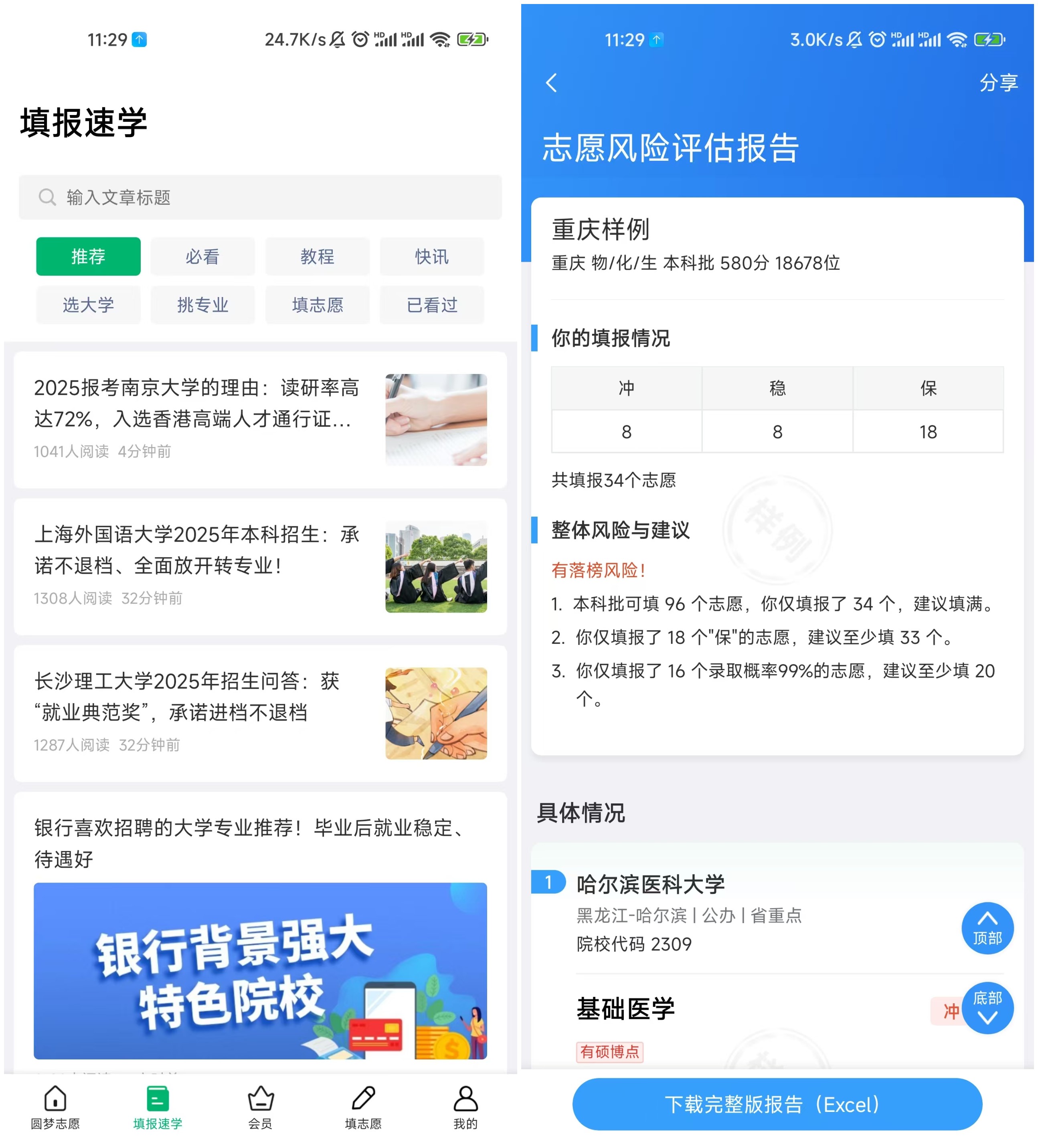Go to the 圆梦志愿 home tab
The width and height of the screenshot is (1038, 1148).
[x=55, y=1106]
